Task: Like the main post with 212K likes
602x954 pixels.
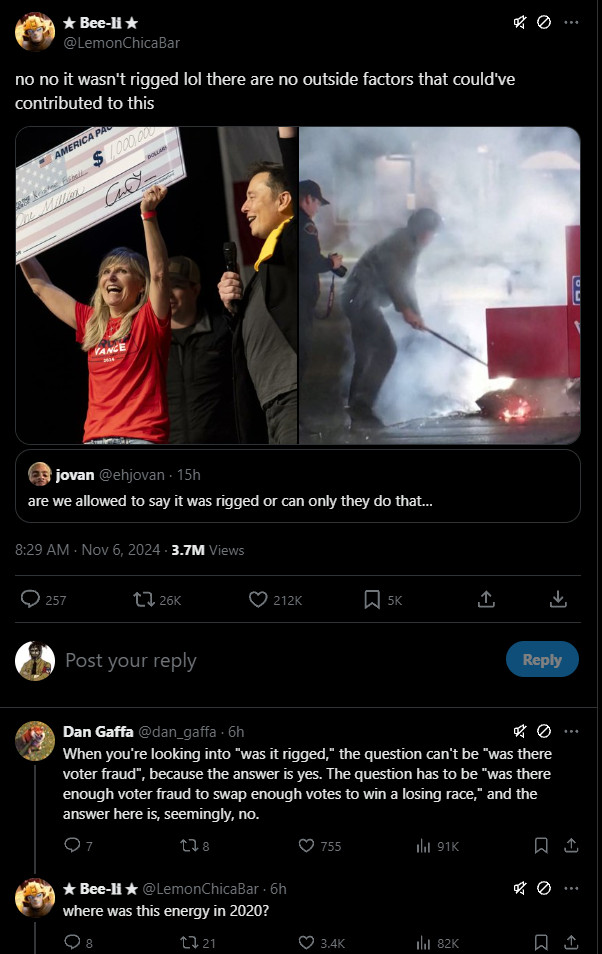Action: pos(258,599)
